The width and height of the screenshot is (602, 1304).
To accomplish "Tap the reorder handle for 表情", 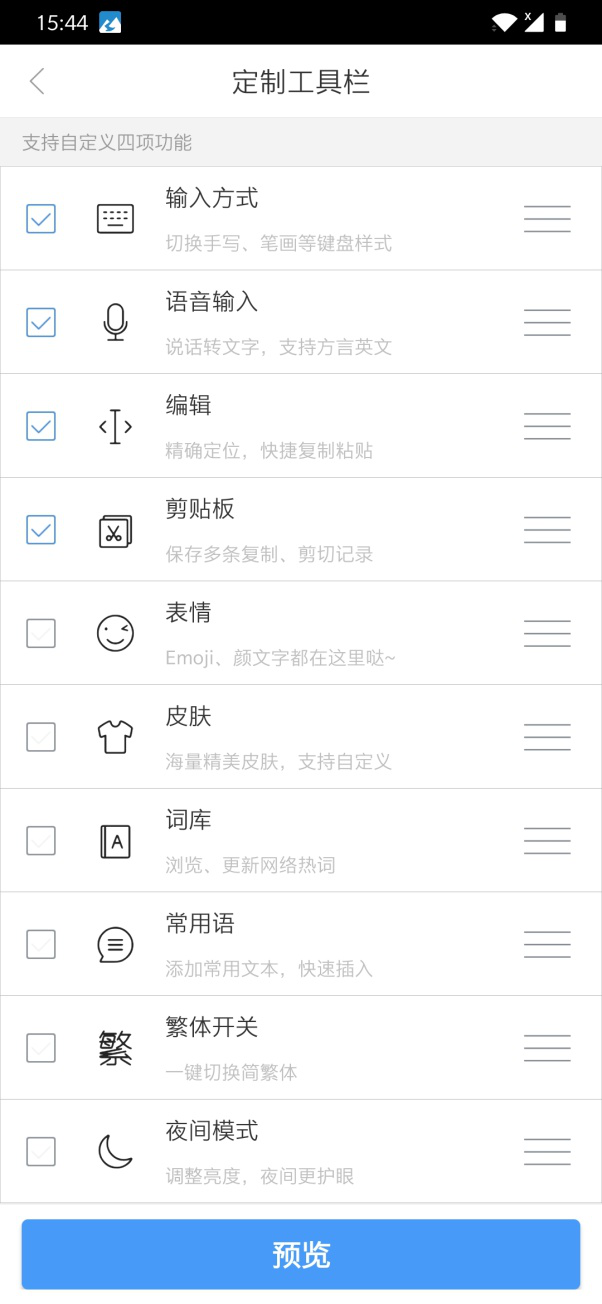I will (547, 633).
